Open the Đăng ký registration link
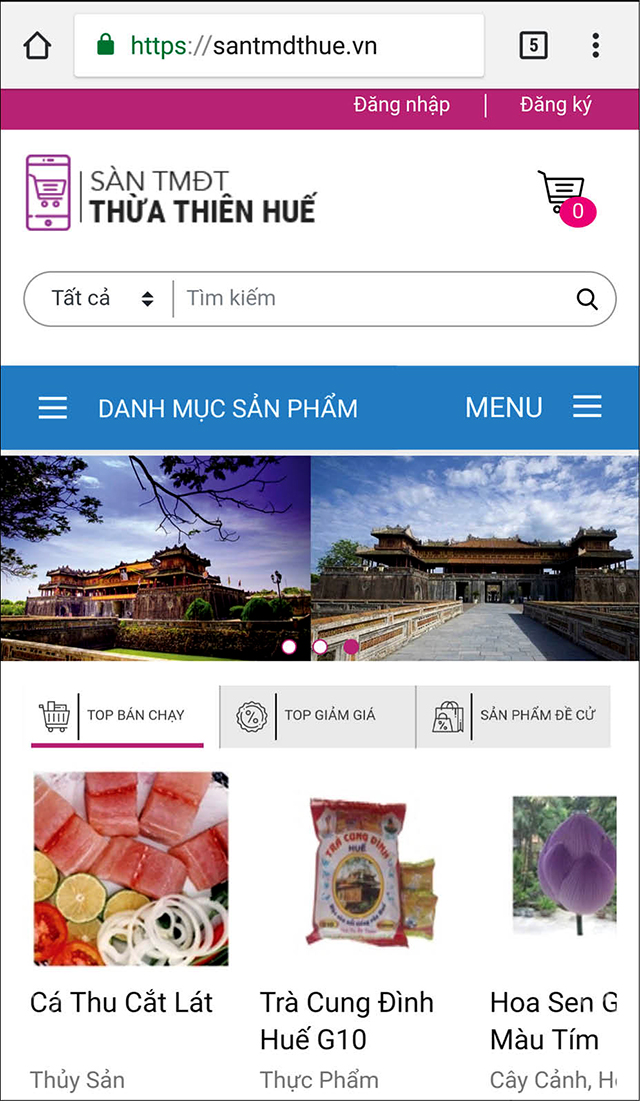The image size is (640, 1101). 555,105
